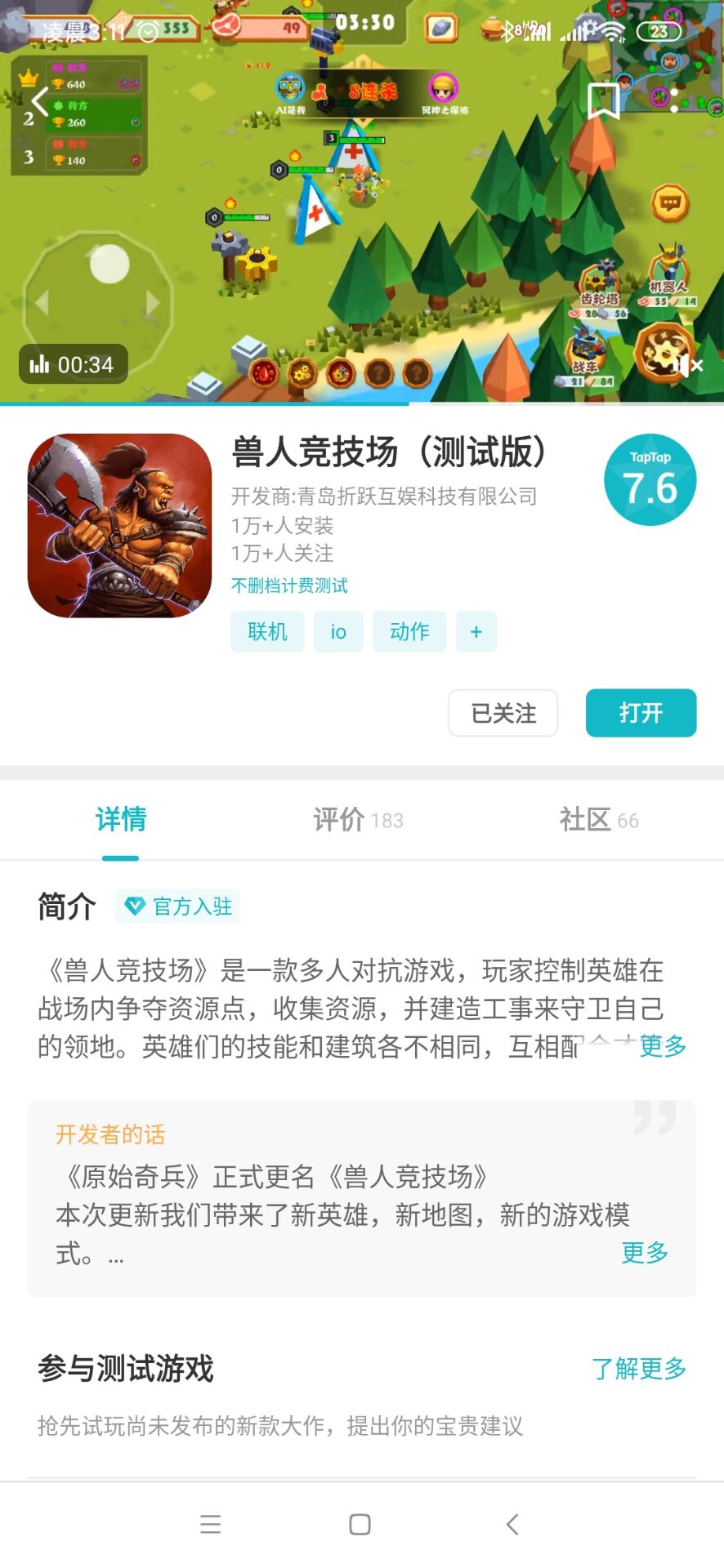Select the io tag chip
This screenshot has width=724, height=1568.
point(338,631)
